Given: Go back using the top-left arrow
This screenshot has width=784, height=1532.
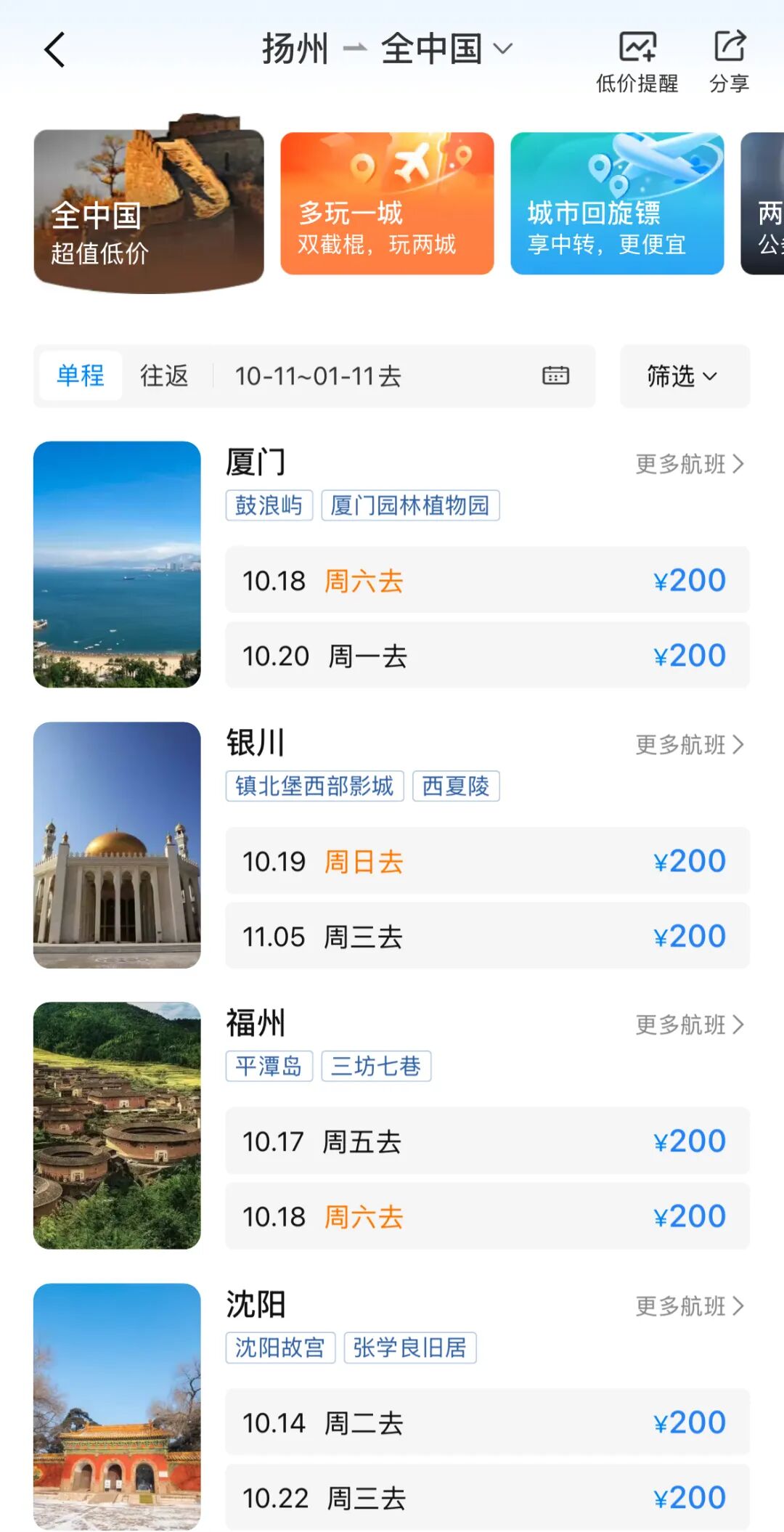Looking at the screenshot, I should tap(55, 49).
